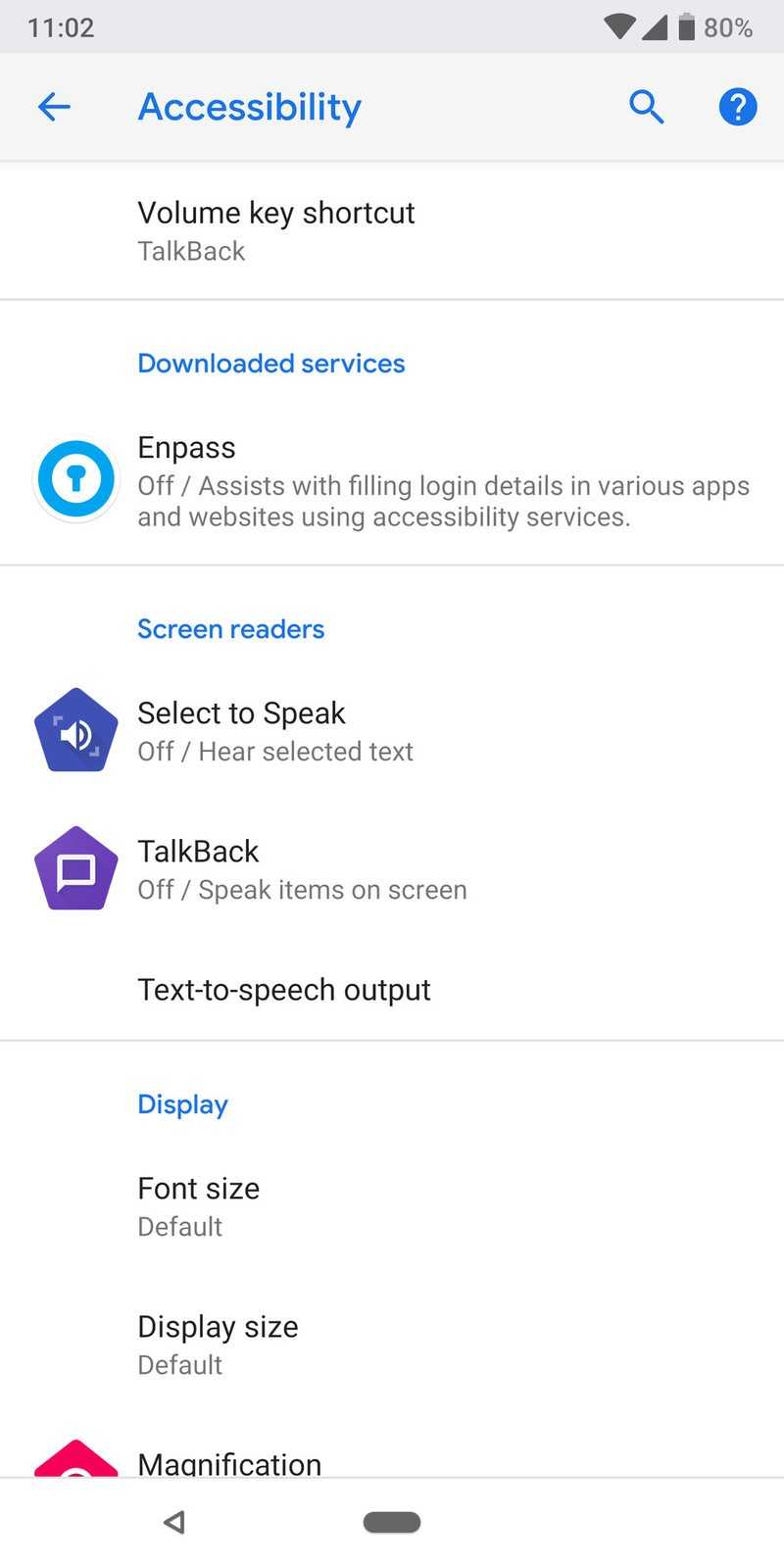Adjust the Display size setting
Screen dimensions: 784x1568
[392, 1345]
